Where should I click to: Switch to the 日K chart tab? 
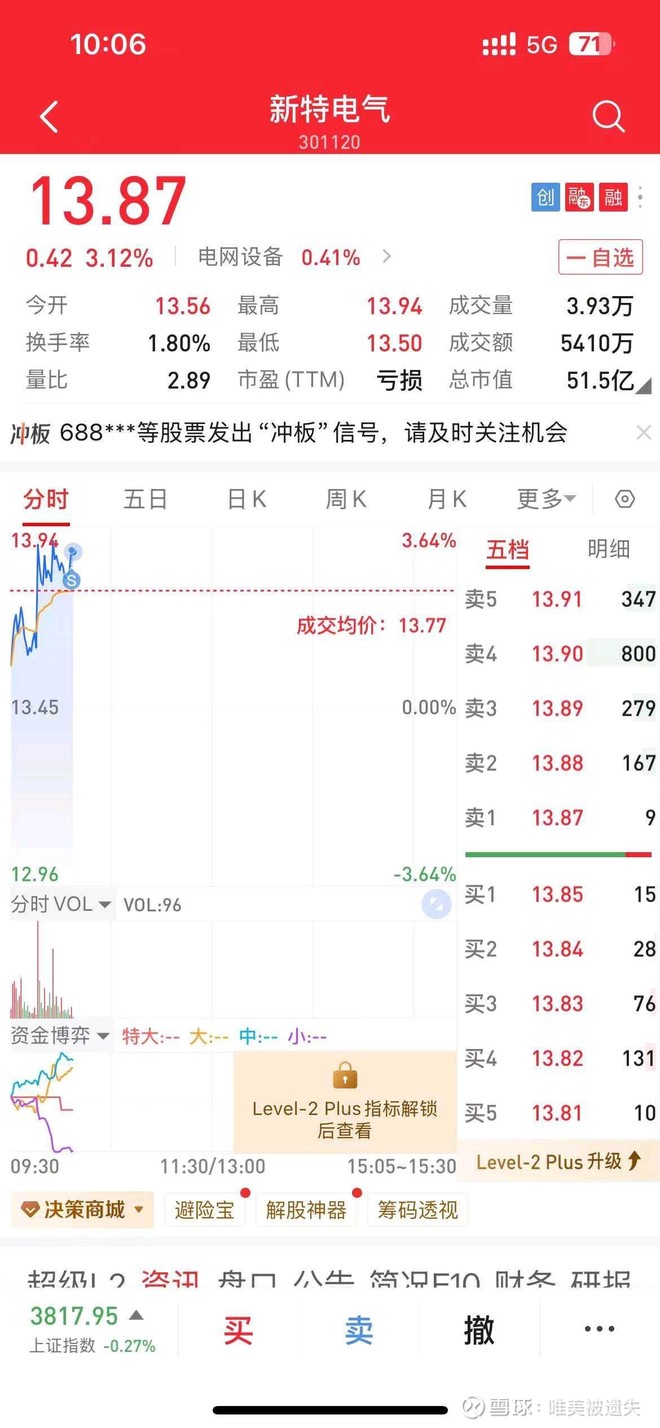246,499
